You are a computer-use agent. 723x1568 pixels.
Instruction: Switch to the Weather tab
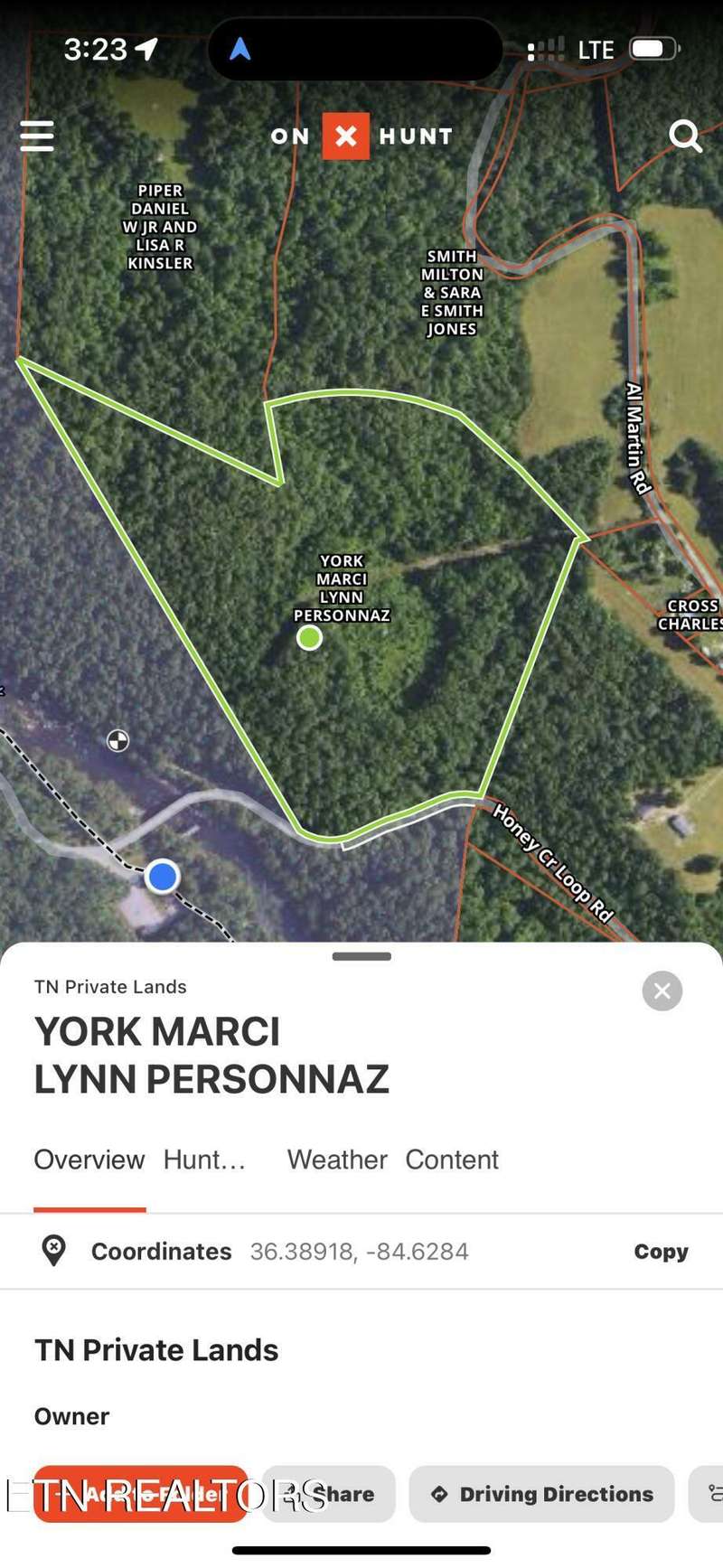click(x=337, y=1160)
